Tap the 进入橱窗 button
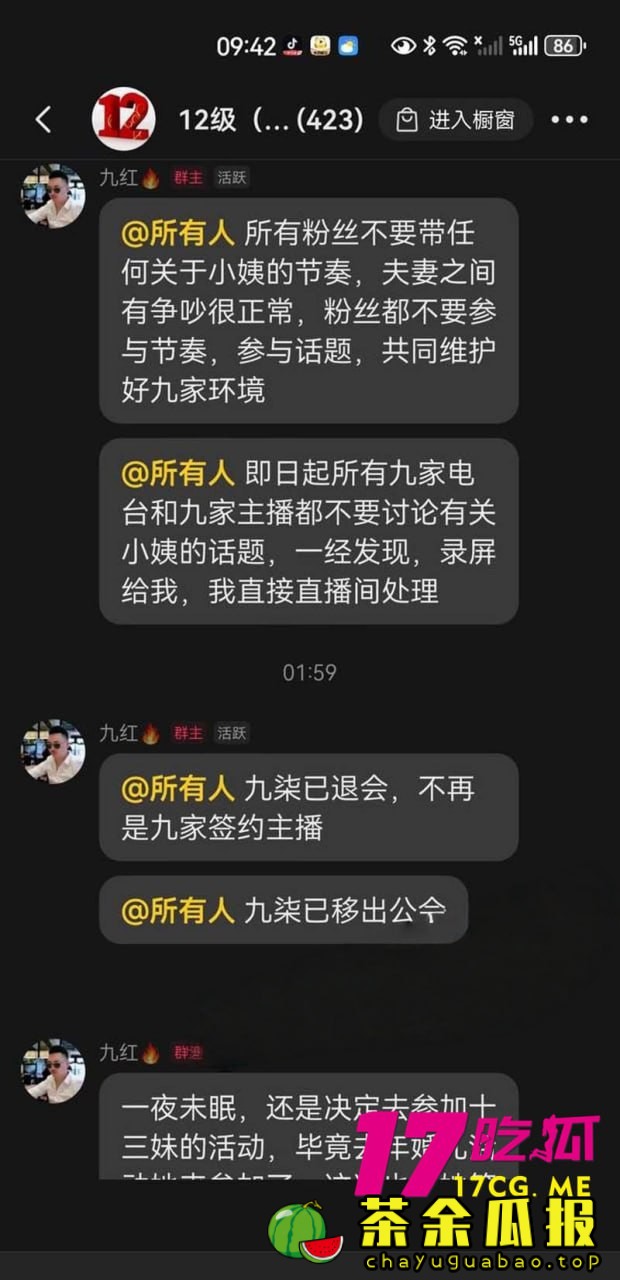This screenshot has width=620, height=1280. pos(456,120)
